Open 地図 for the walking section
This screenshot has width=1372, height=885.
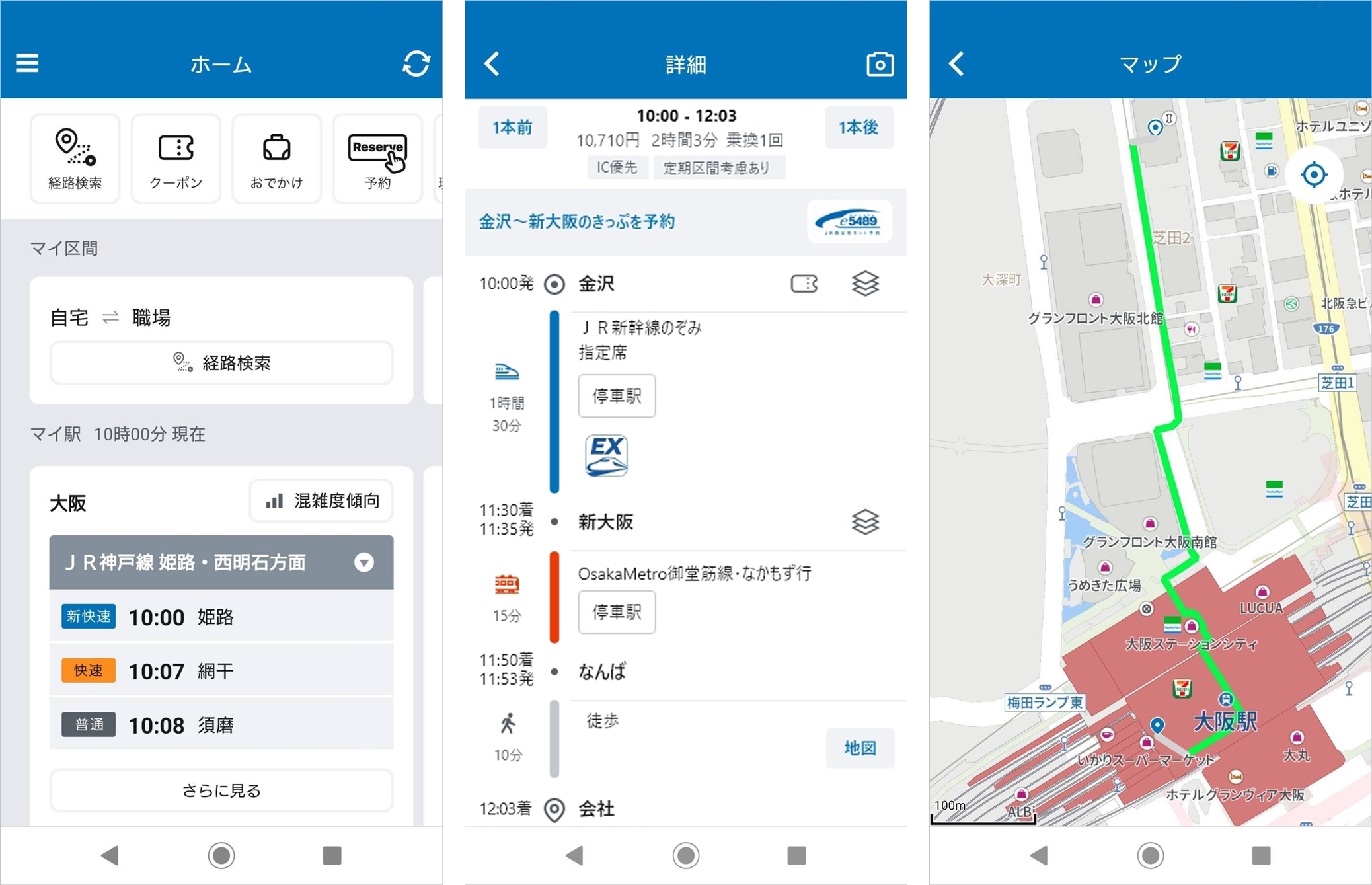point(860,748)
